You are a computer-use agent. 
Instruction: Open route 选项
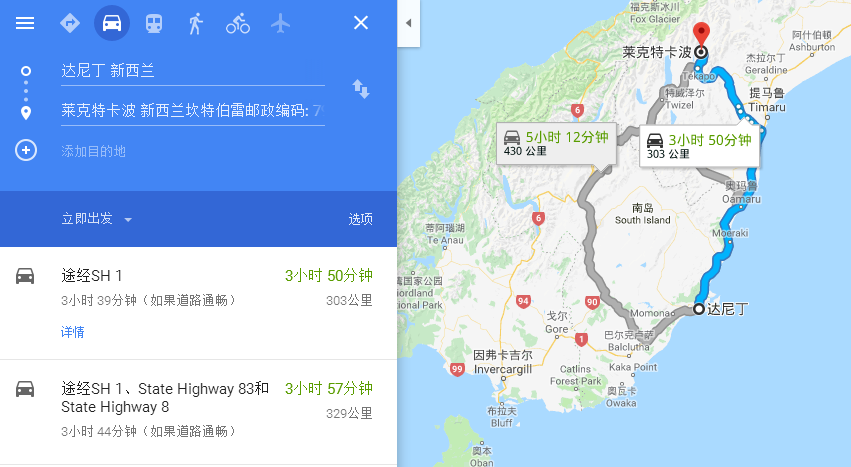click(x=360, y=219)
